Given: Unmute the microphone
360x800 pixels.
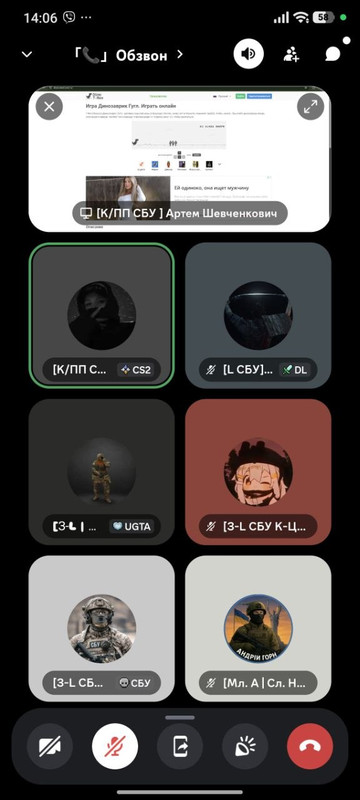Looking at the screenshot, I should [x=115, y=746].
